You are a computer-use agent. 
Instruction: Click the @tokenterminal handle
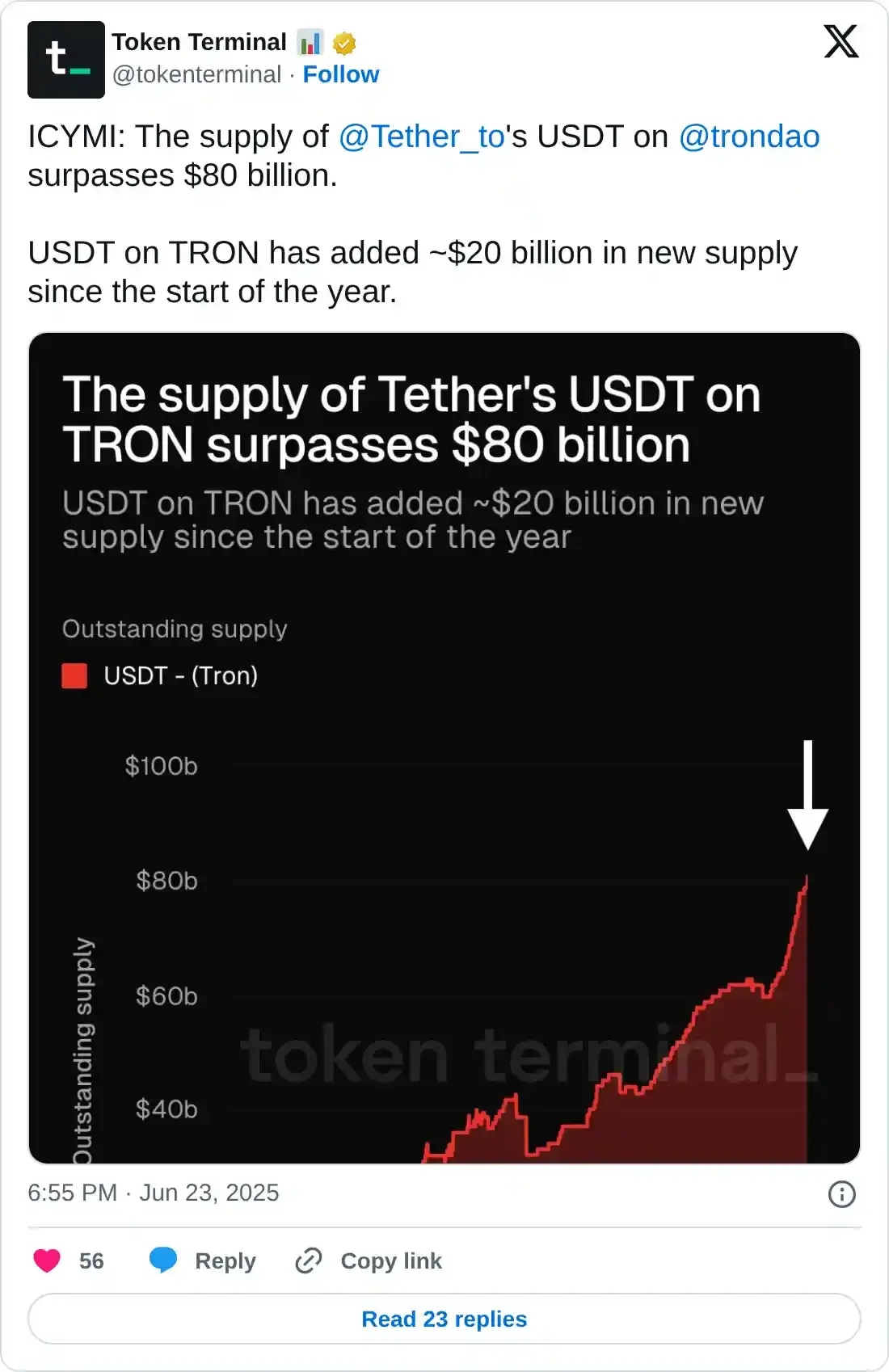pos(200,74)
